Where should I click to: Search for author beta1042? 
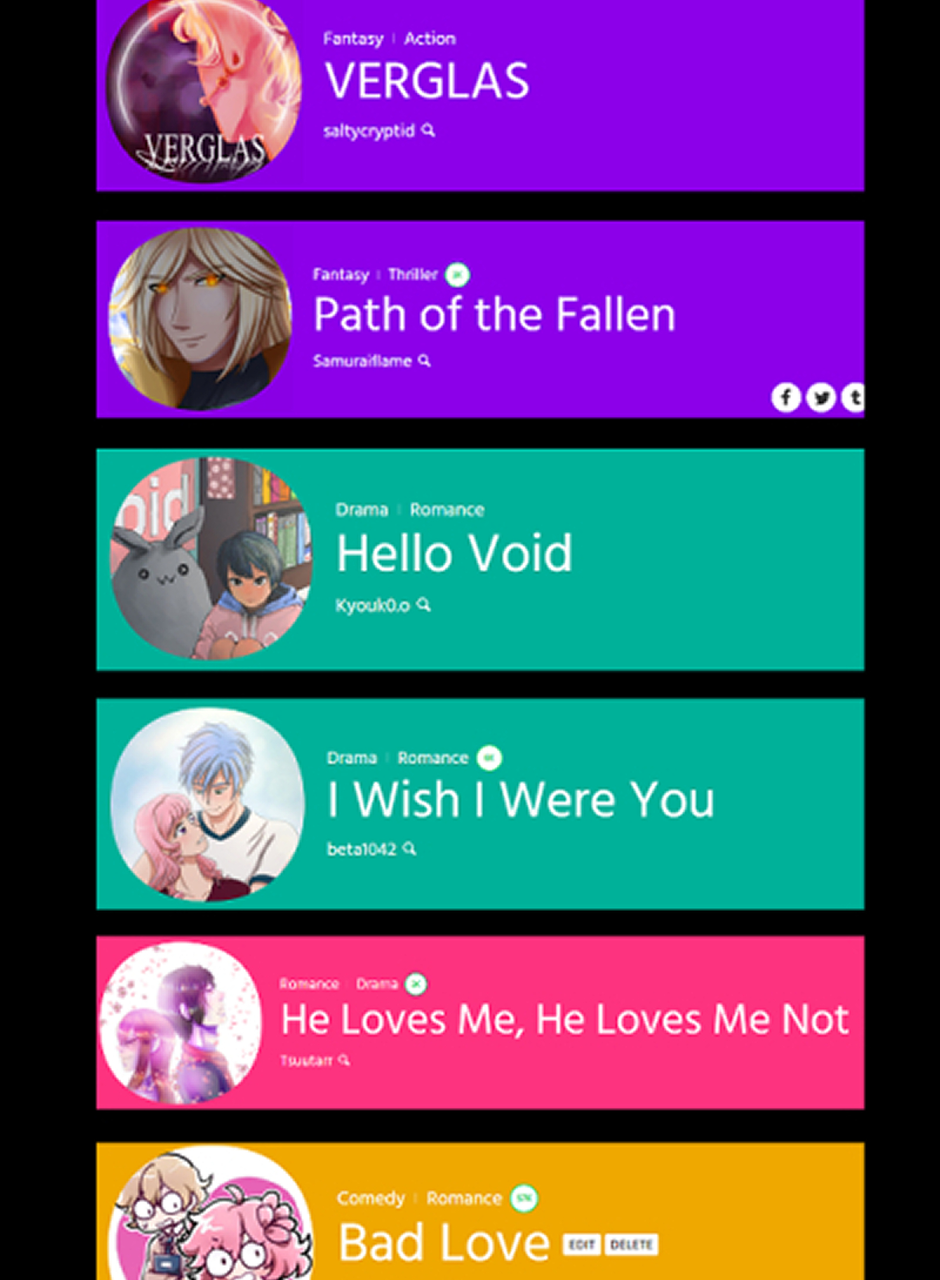(409, 849)
